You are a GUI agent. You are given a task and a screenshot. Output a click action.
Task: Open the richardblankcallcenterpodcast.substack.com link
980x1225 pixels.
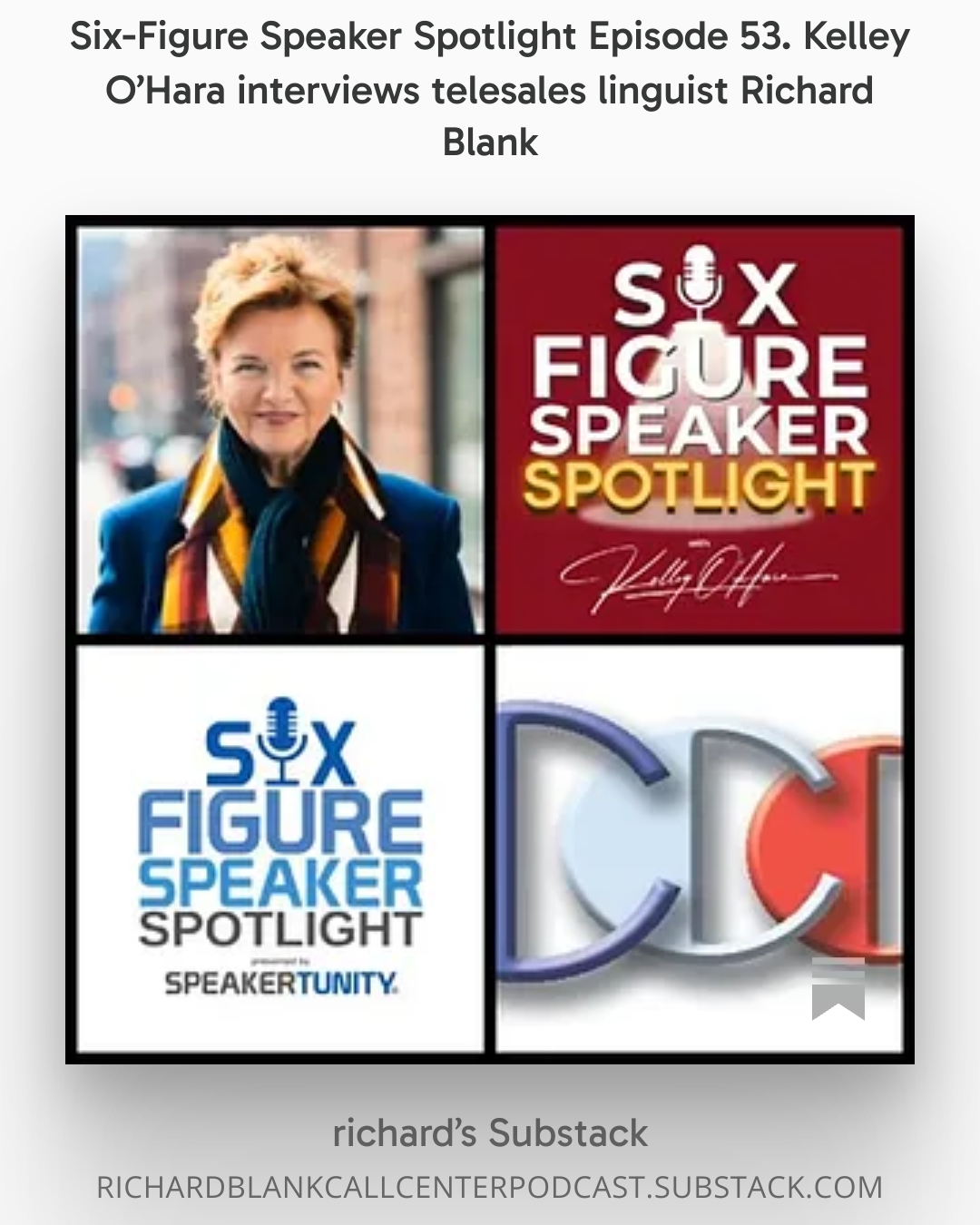click(490, 1187)
